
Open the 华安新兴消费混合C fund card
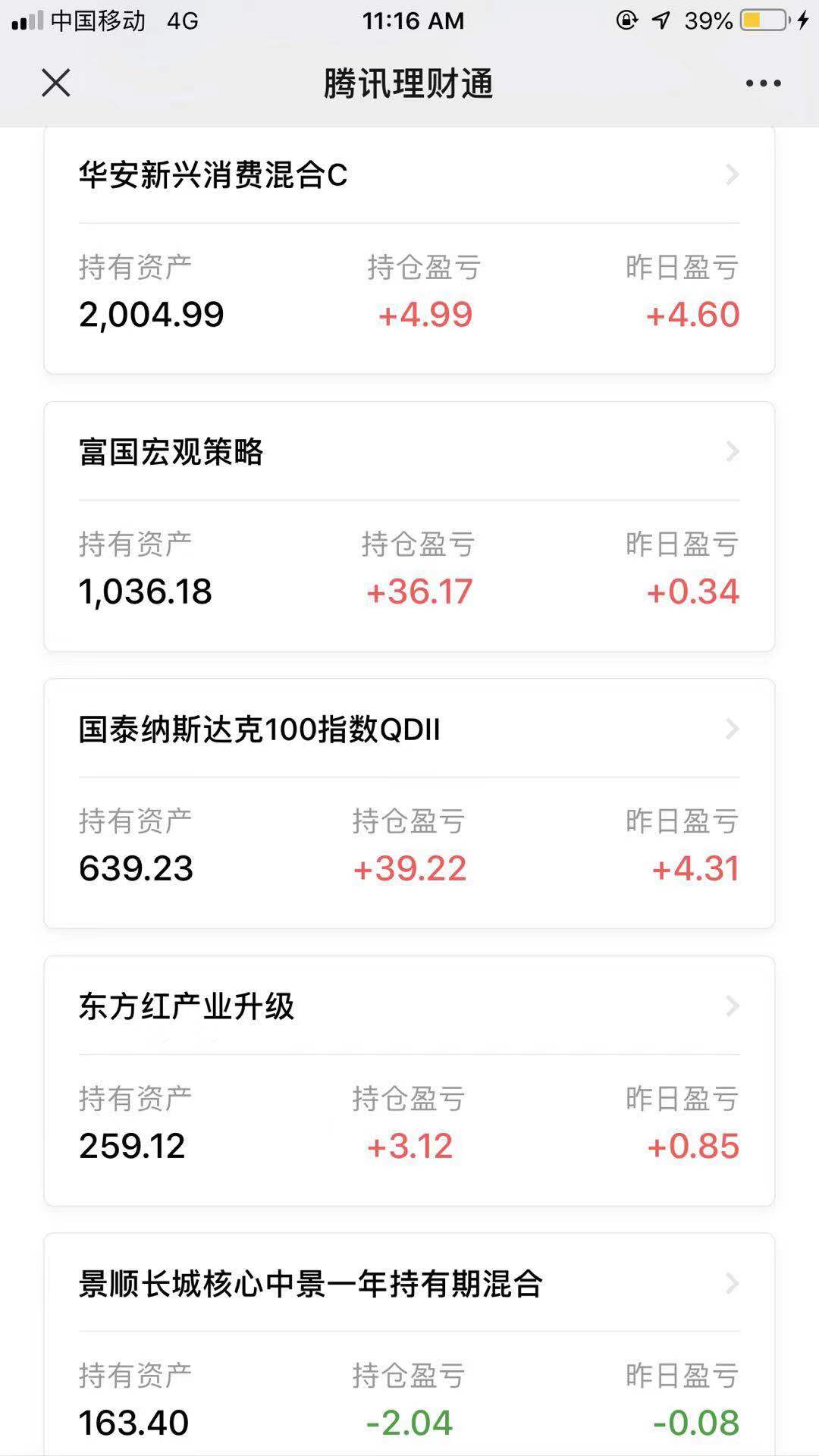pyautogui.click(x=409, y=250)
